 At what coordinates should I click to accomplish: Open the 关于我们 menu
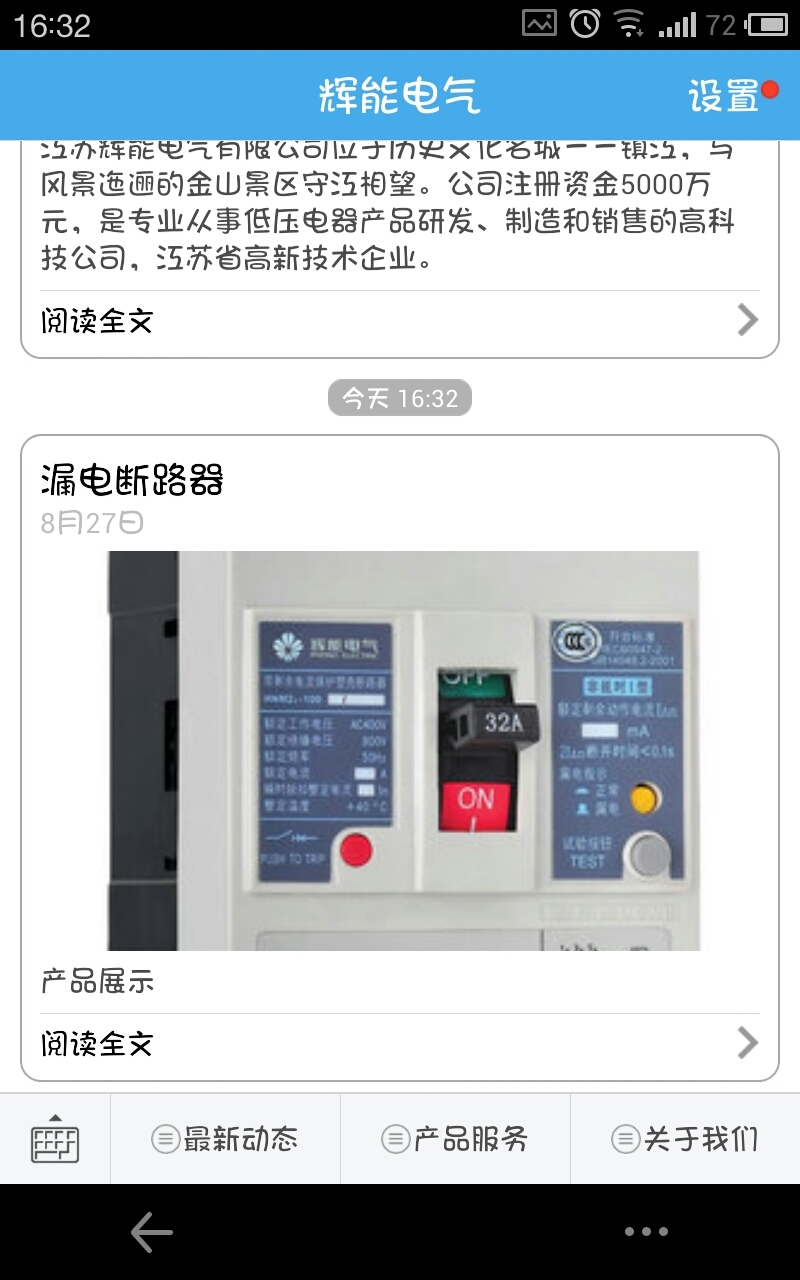point(685,1139)
